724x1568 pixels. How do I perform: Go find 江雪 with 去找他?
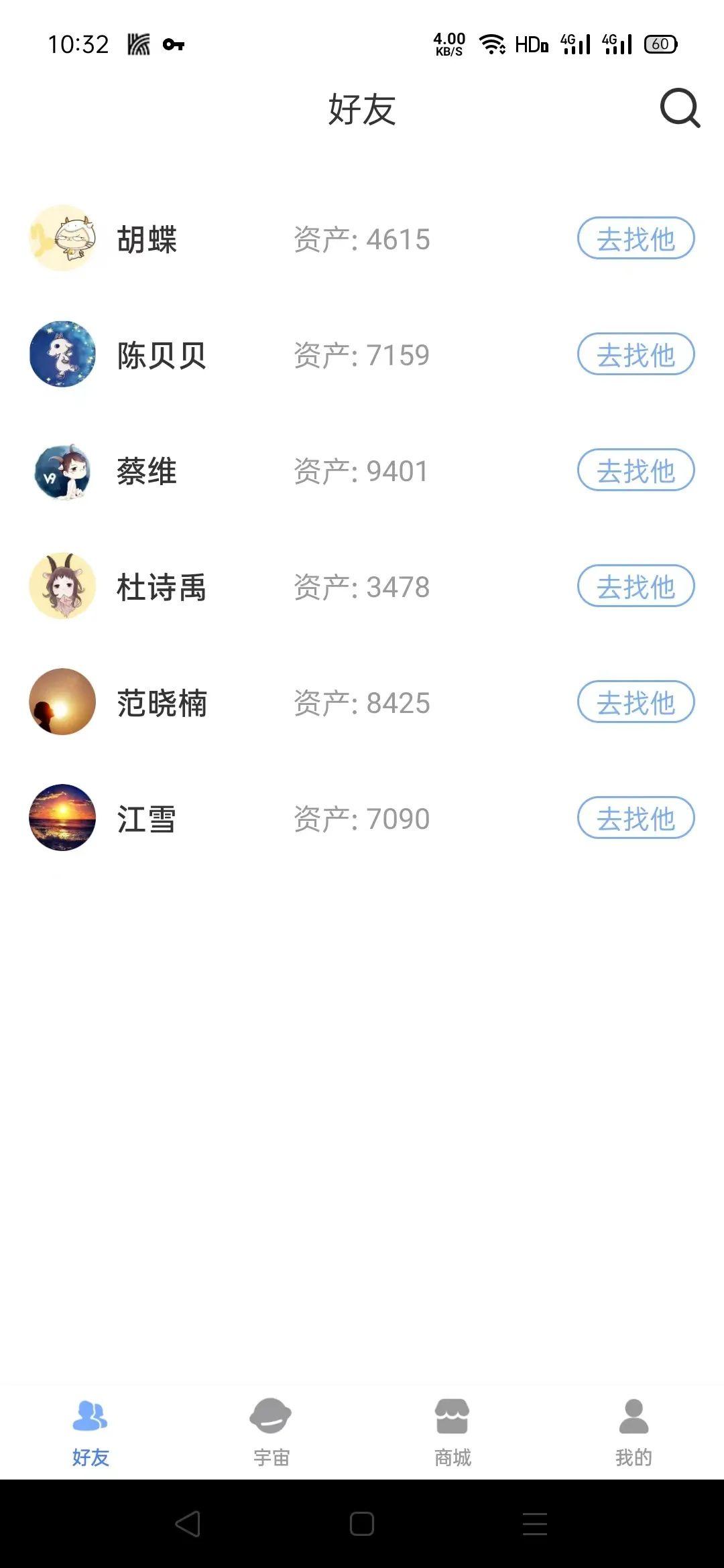pos(636,818)
